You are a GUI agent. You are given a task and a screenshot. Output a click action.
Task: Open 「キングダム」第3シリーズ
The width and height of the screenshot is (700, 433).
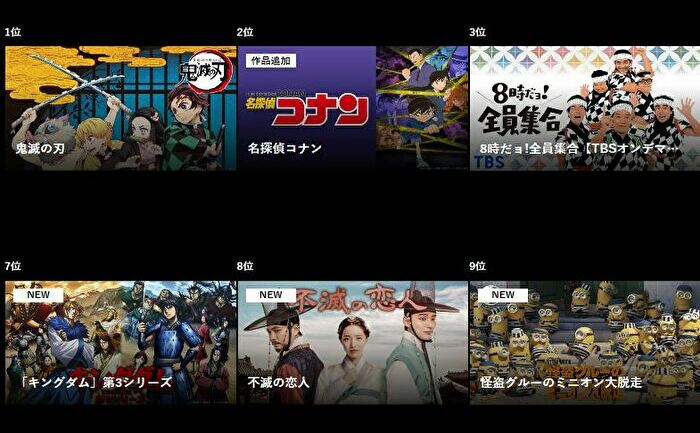point(120,342)
